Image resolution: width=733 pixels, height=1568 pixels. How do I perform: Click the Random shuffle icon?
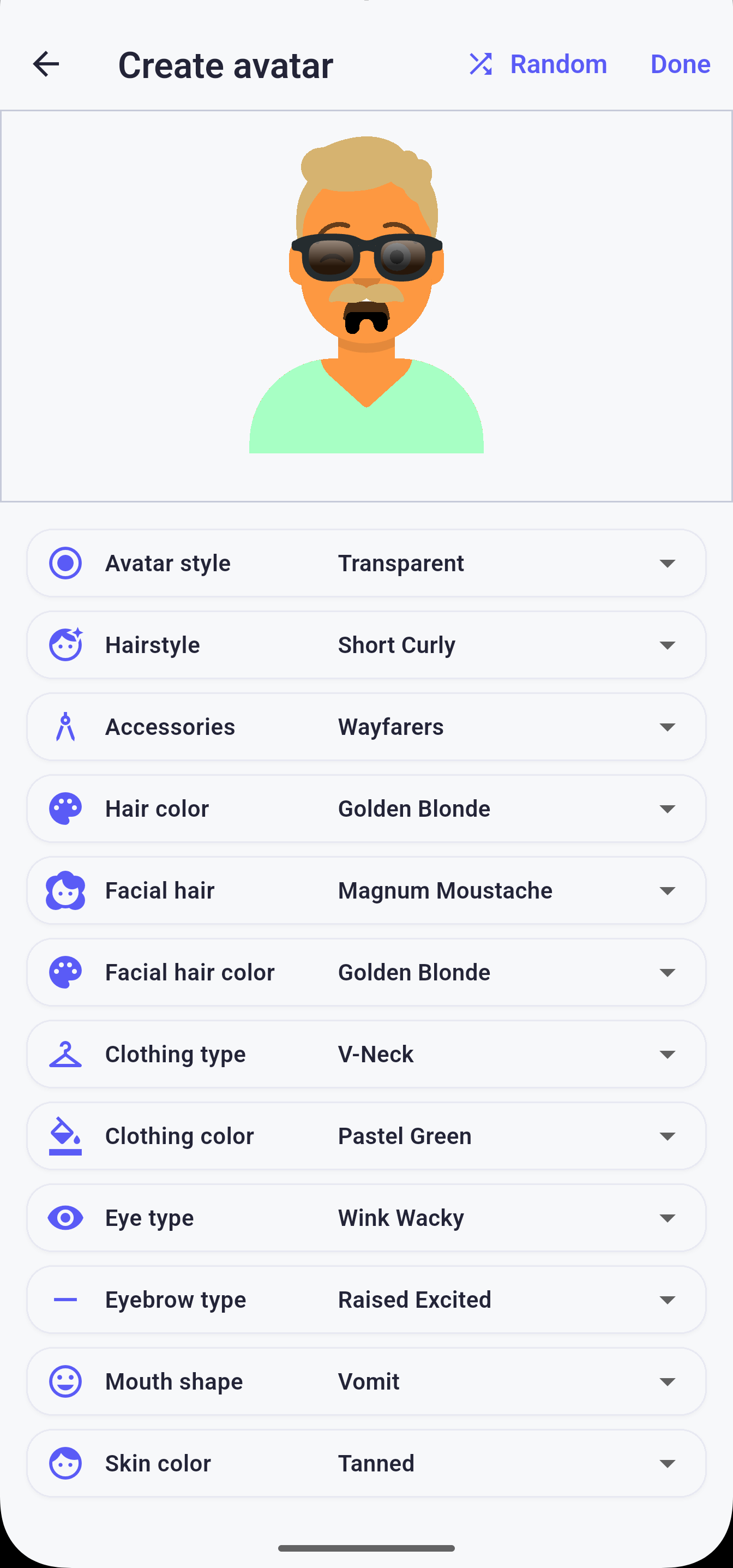480,63
